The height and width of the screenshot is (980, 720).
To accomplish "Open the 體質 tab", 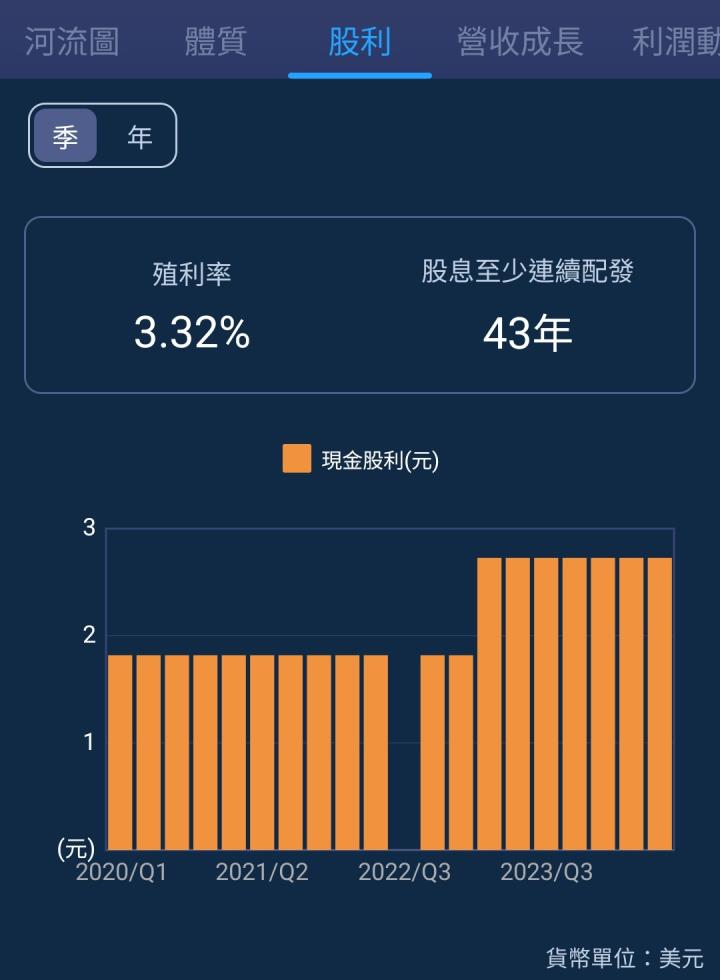I will pos(215,42).
